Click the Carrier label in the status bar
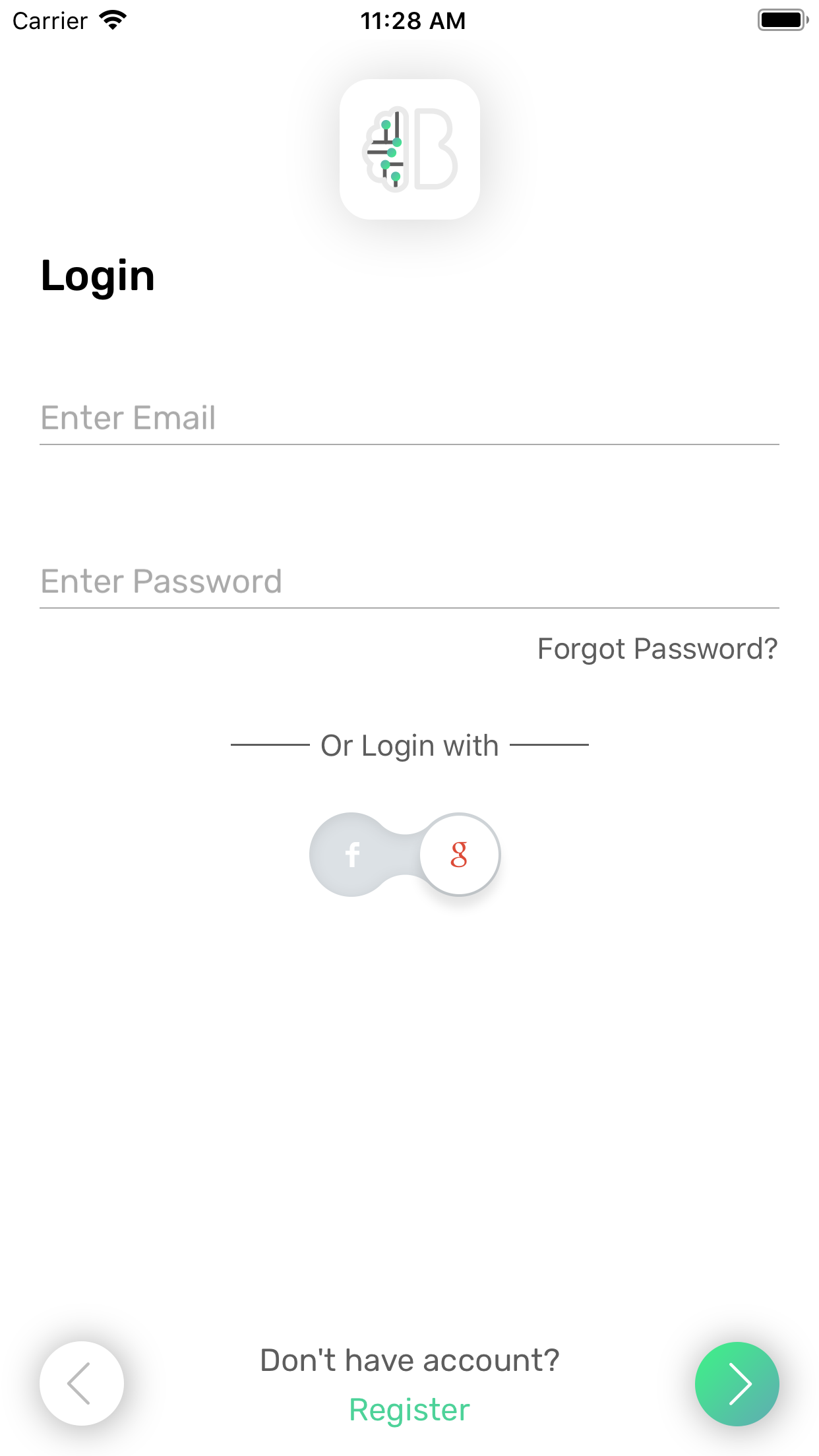 pyautogui.click(x=49, y=20)
